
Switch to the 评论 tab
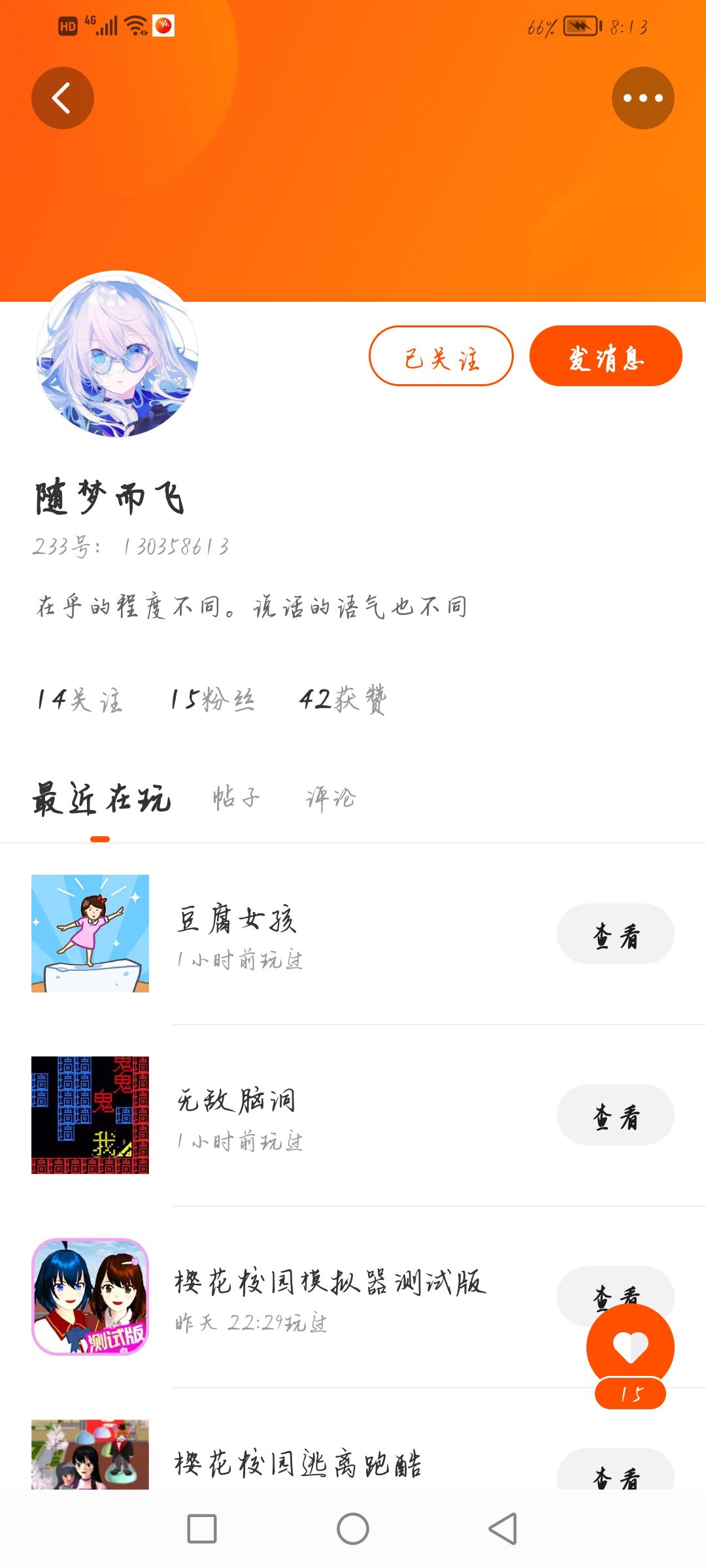coord(331,798)
